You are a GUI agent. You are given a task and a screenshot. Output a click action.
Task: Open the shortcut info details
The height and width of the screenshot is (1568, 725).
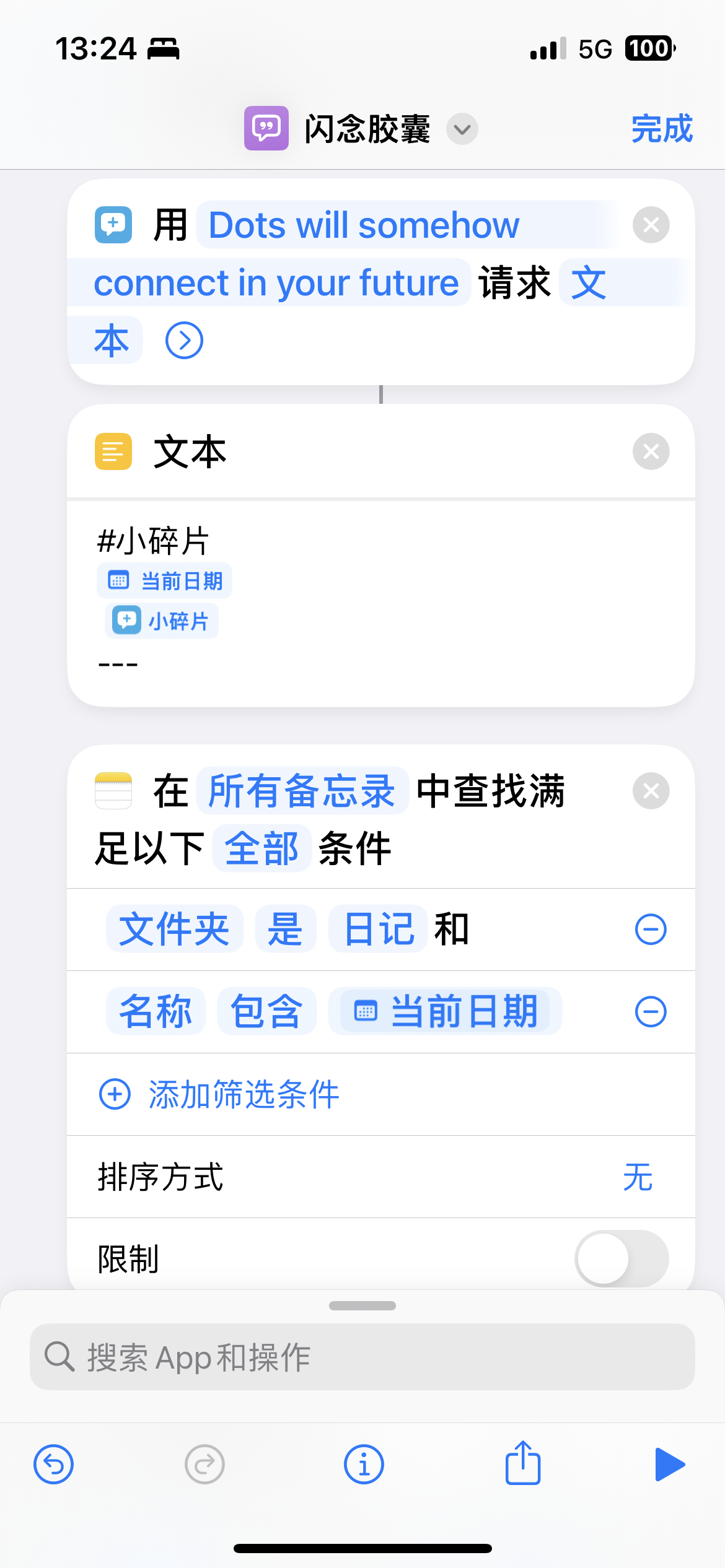click(364, 1465)
